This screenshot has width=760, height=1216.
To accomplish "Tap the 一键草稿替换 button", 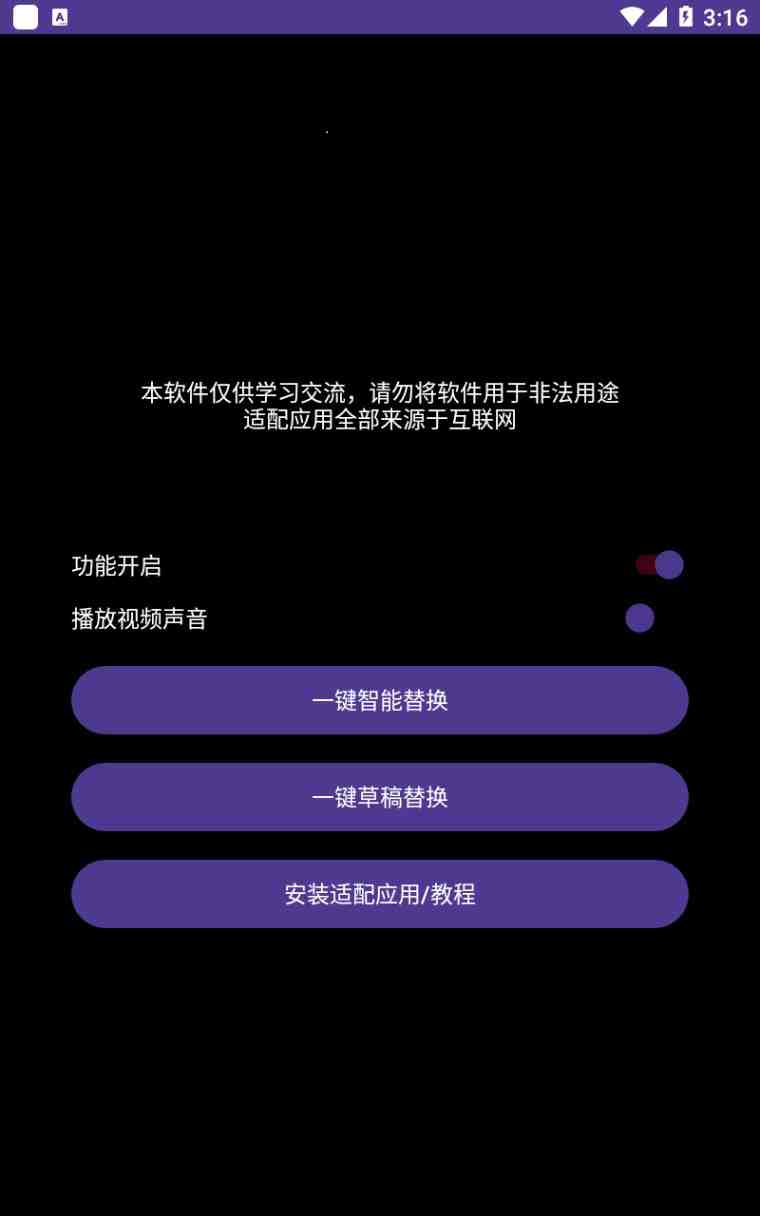I will (x=380, y=797).
